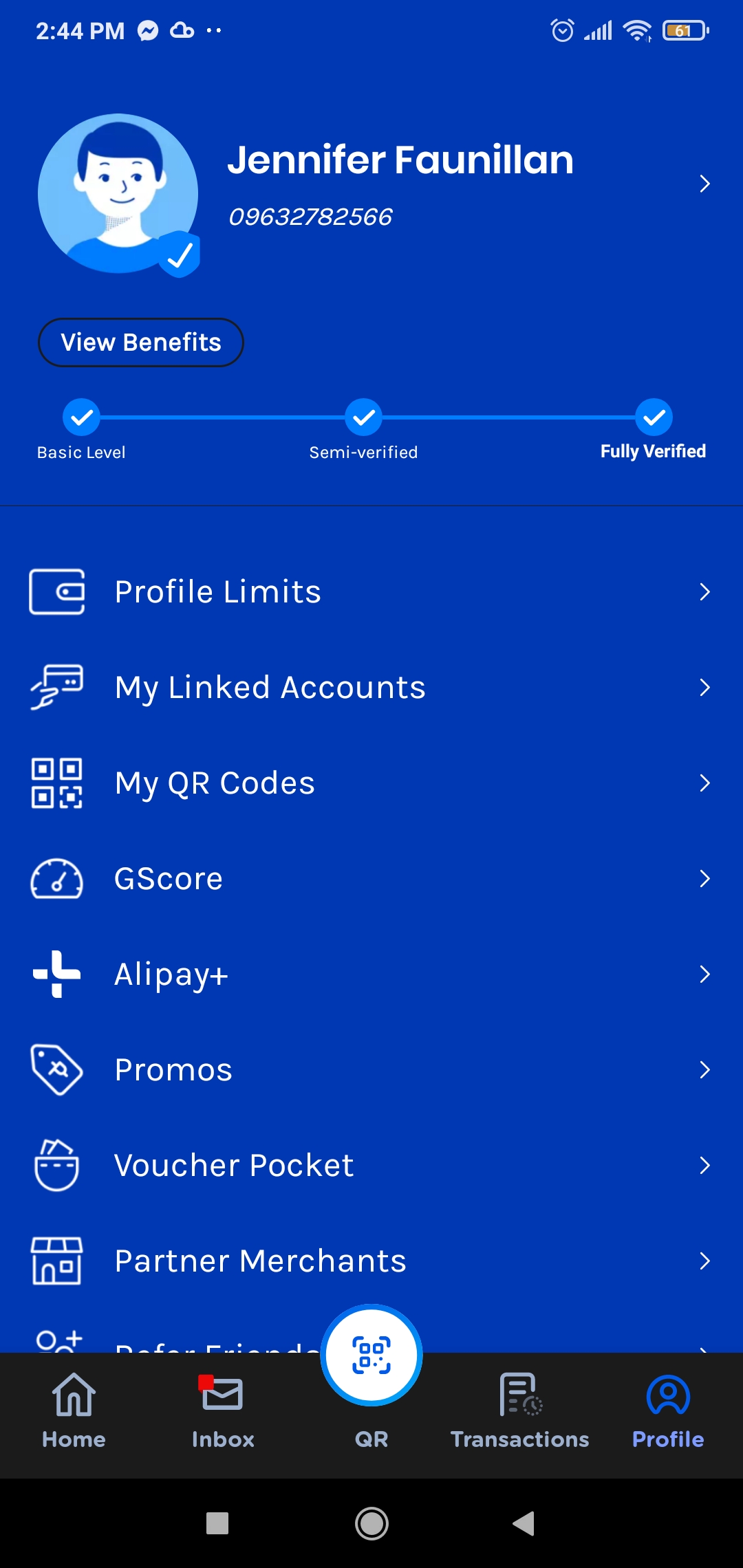
Task: Show Partner Merchants
Action: pos(371,1261)
